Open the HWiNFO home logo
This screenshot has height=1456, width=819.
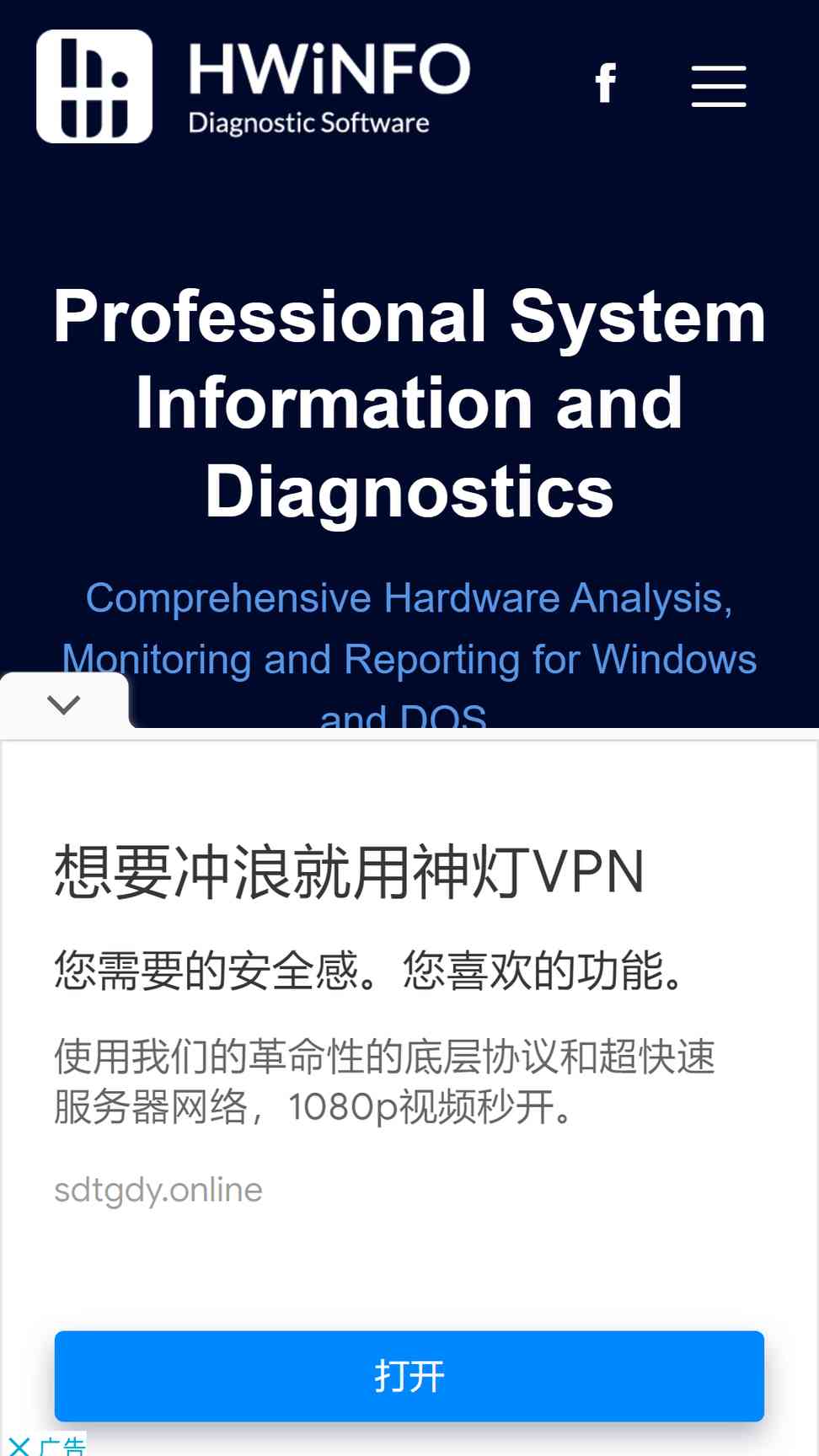click(254, 87)
